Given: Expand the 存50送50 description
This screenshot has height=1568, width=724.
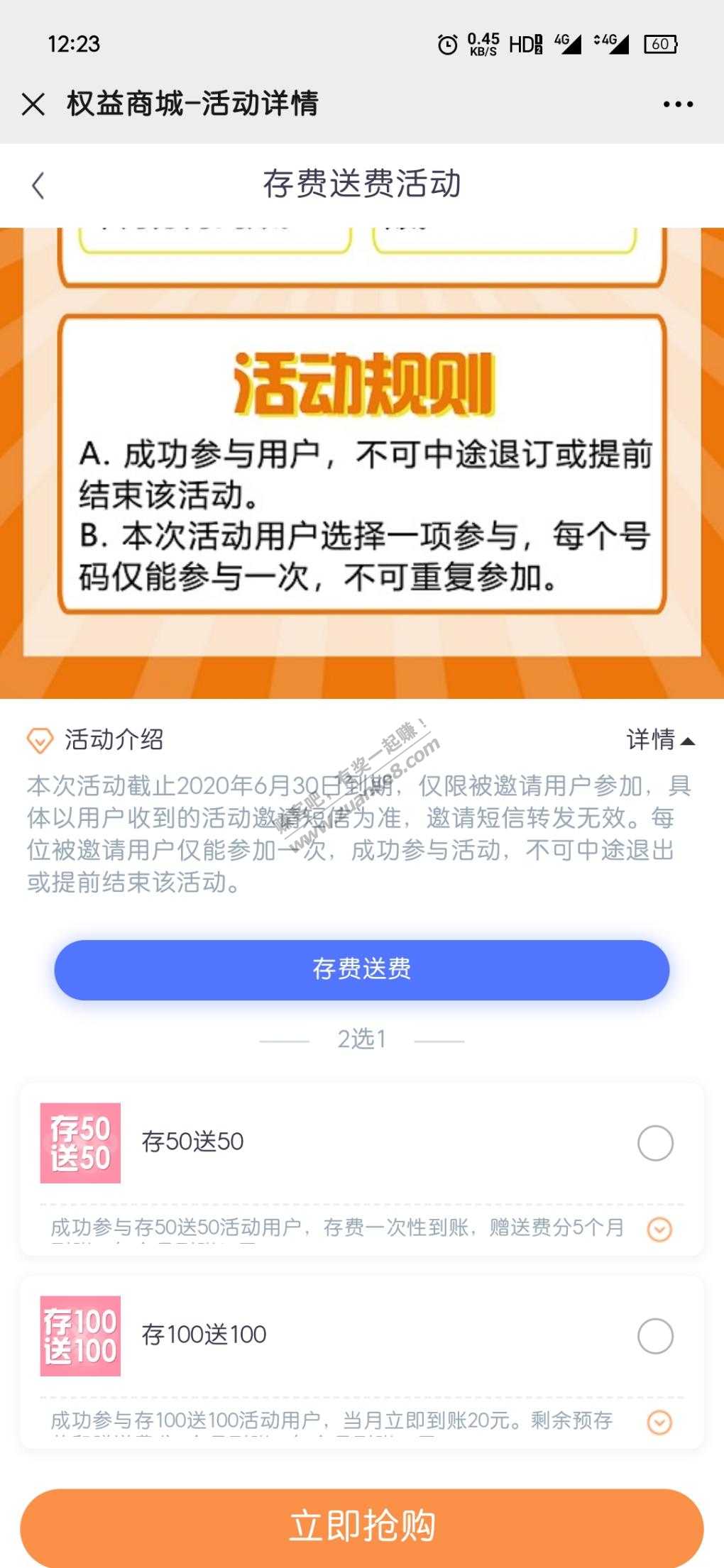Looking at the screenshot, I should 659,1229.
